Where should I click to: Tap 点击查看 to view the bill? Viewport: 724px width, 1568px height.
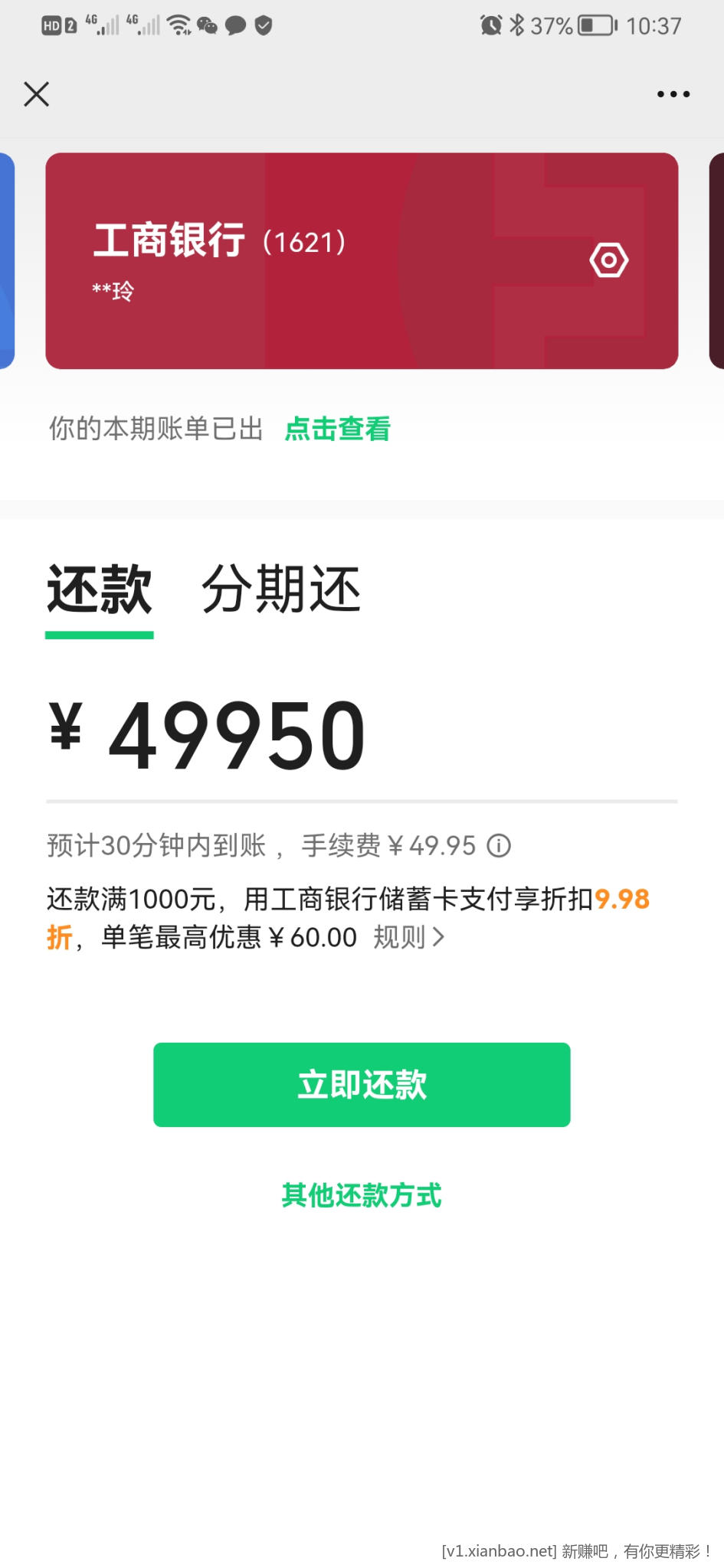tap(337, 429)
